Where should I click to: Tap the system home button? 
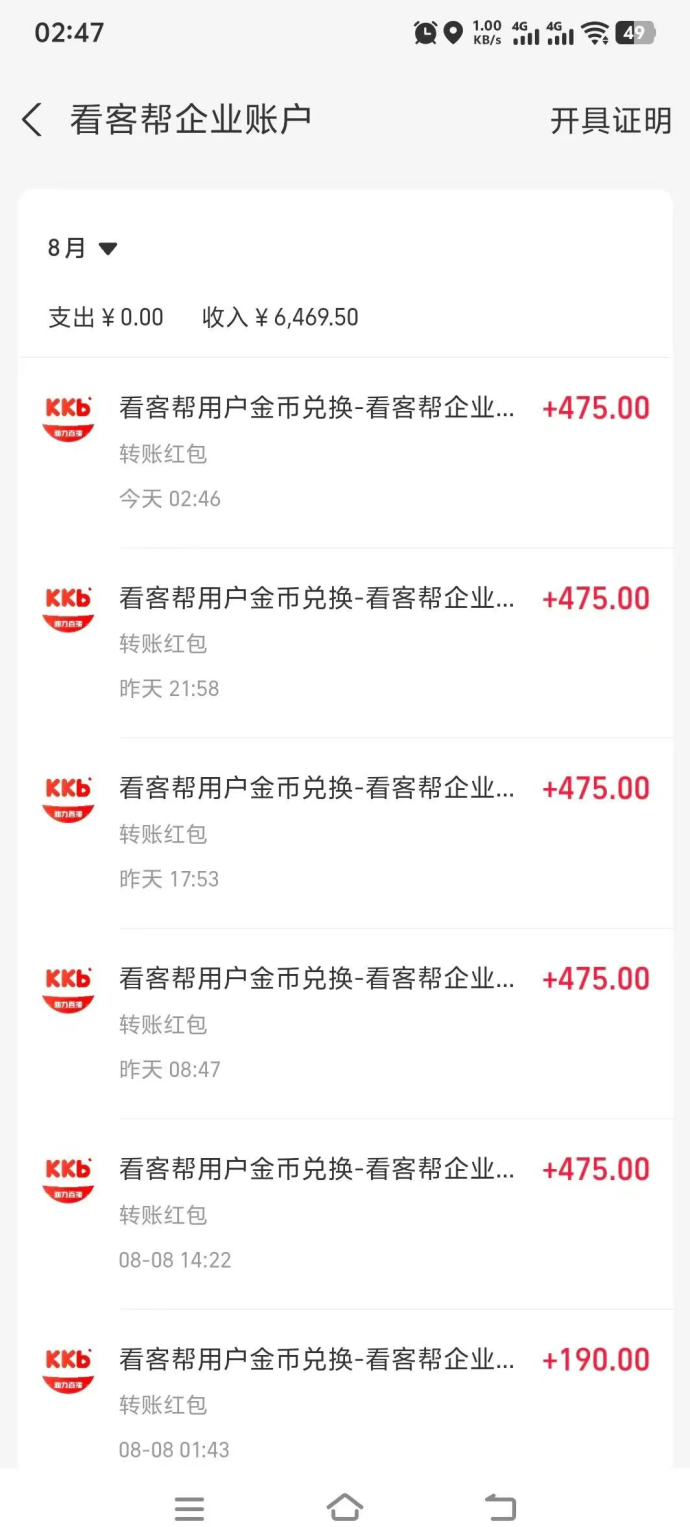pos(344,1507)
